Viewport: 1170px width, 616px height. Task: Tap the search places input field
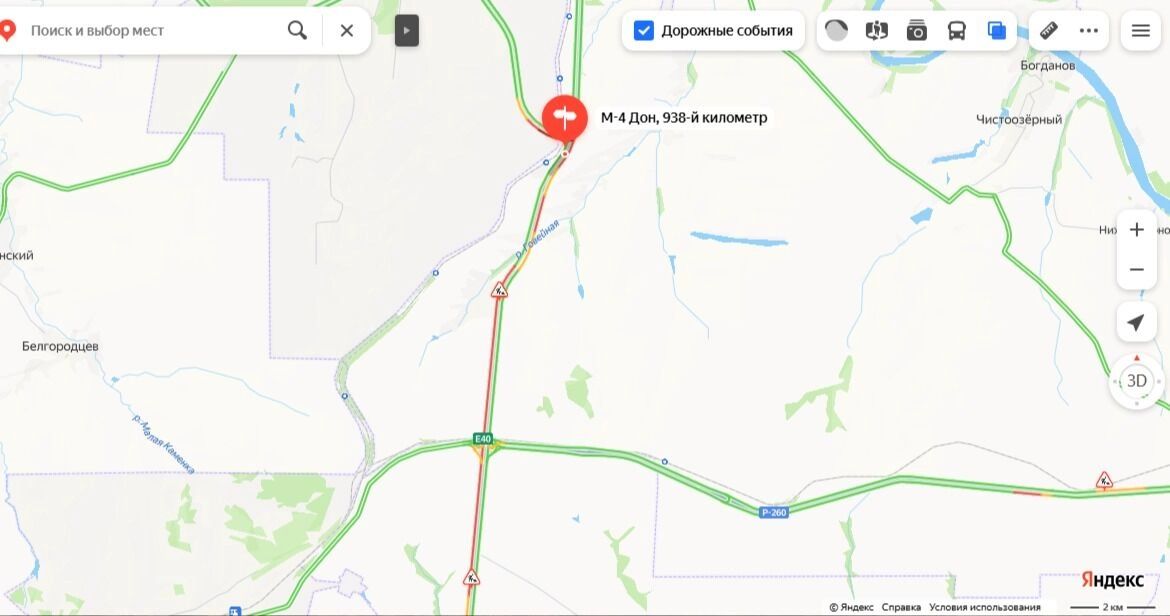point(150,30)
